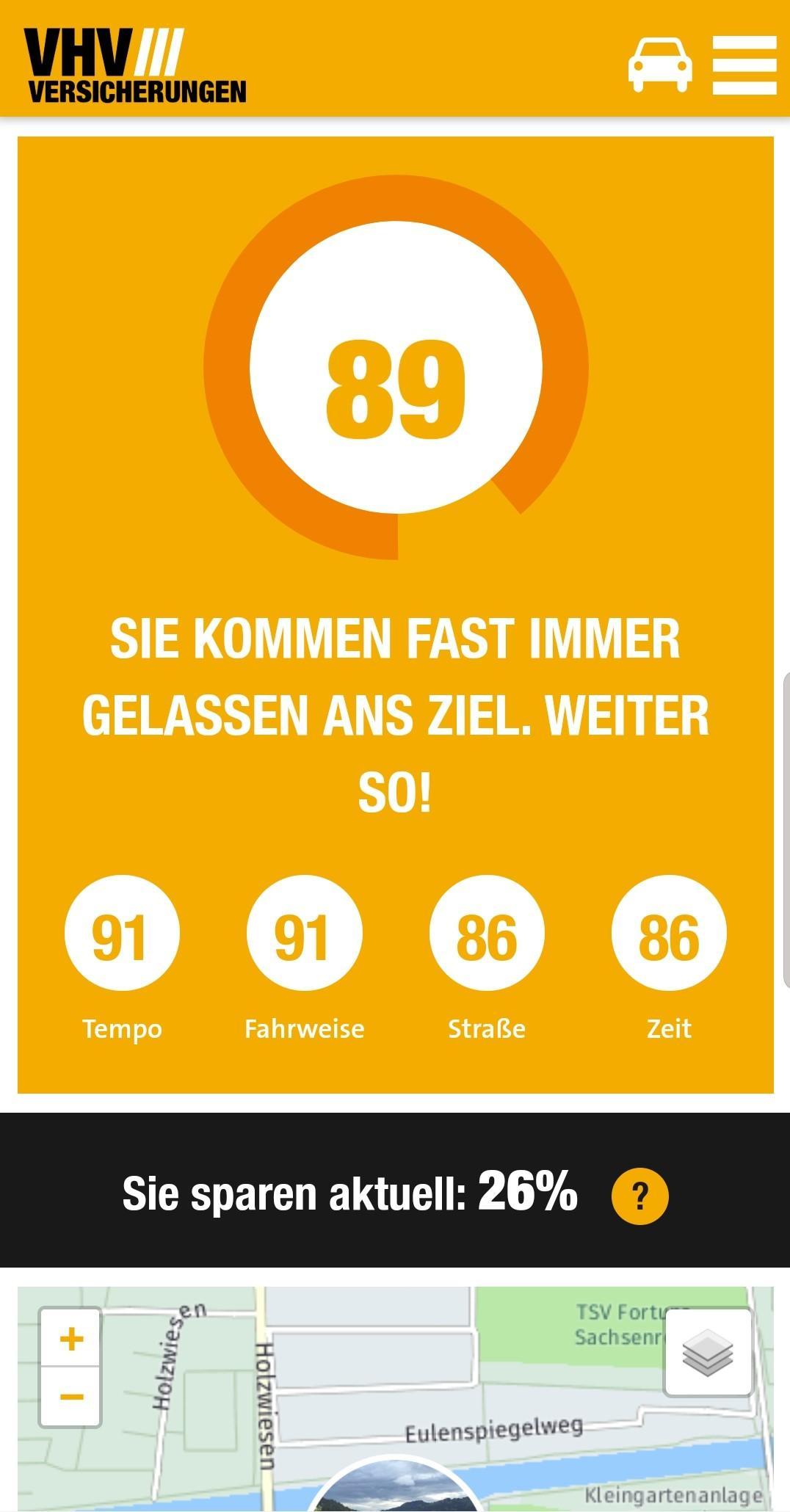The width and height of the screenshot is (790, 1512).
Task: Open the Tempo score 91
Action: [122, 934]
